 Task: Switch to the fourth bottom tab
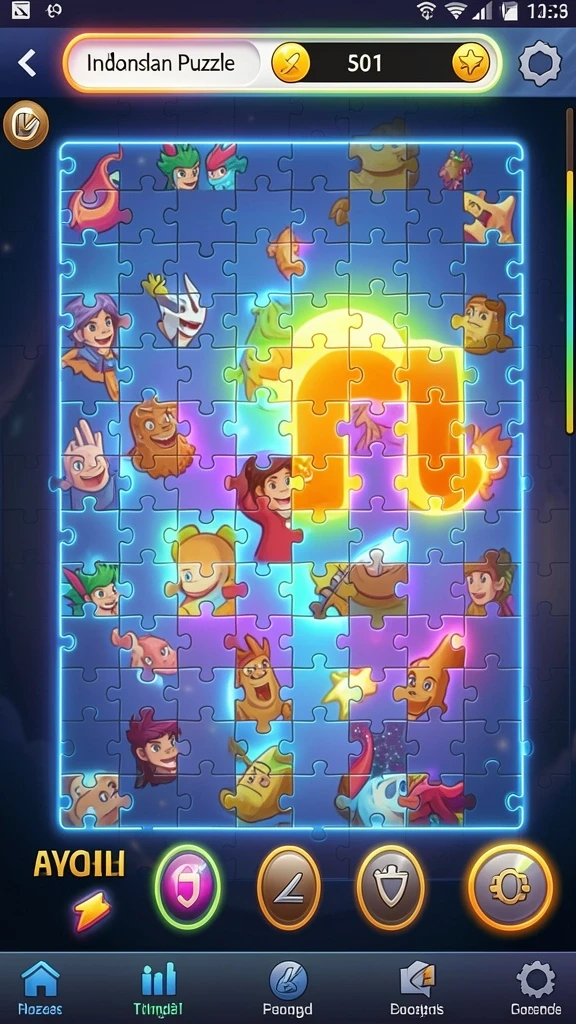417,987
